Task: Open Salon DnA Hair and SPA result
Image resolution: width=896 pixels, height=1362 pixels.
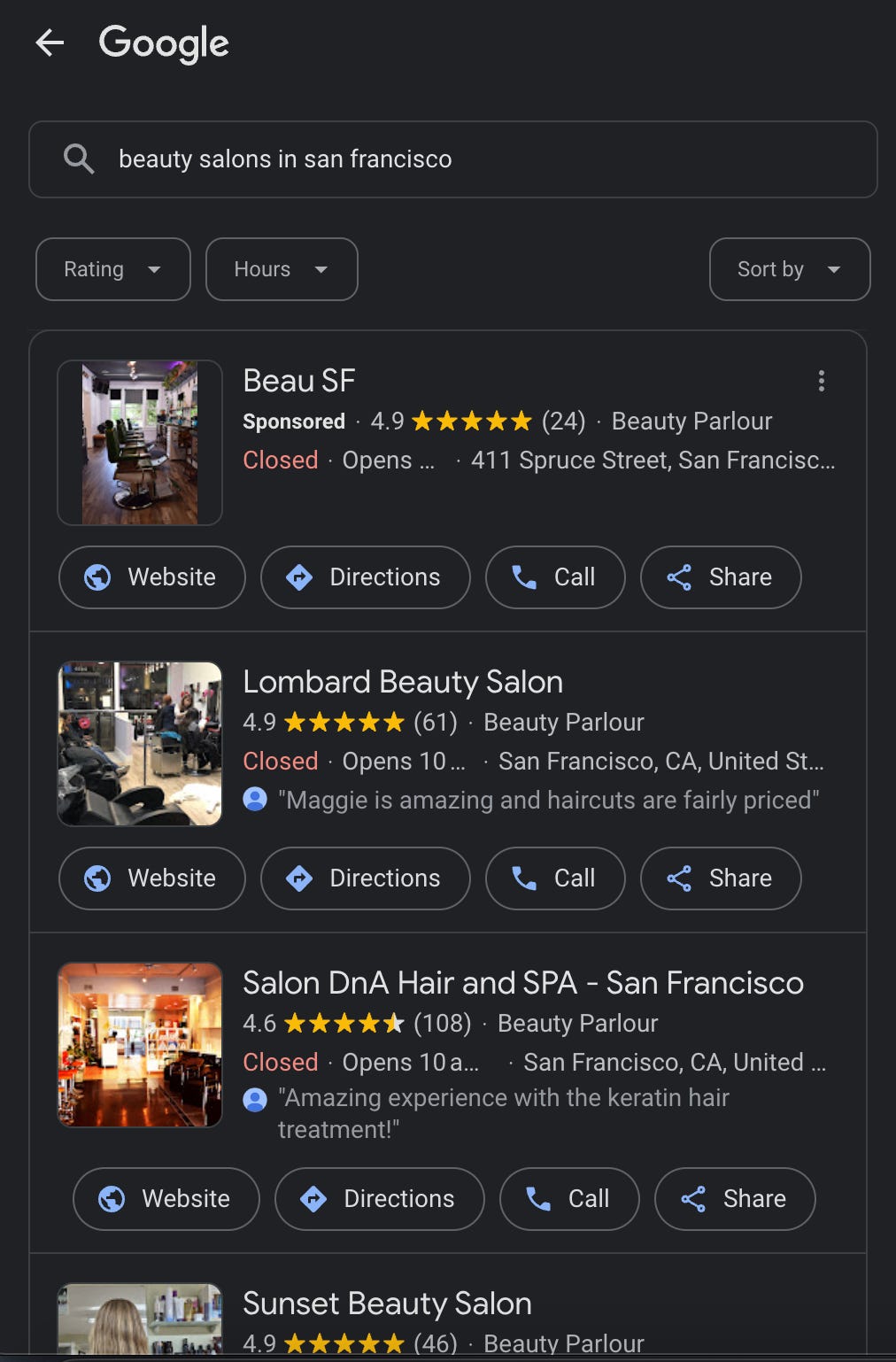Action: pyautogui.click(x=522, y=983)
